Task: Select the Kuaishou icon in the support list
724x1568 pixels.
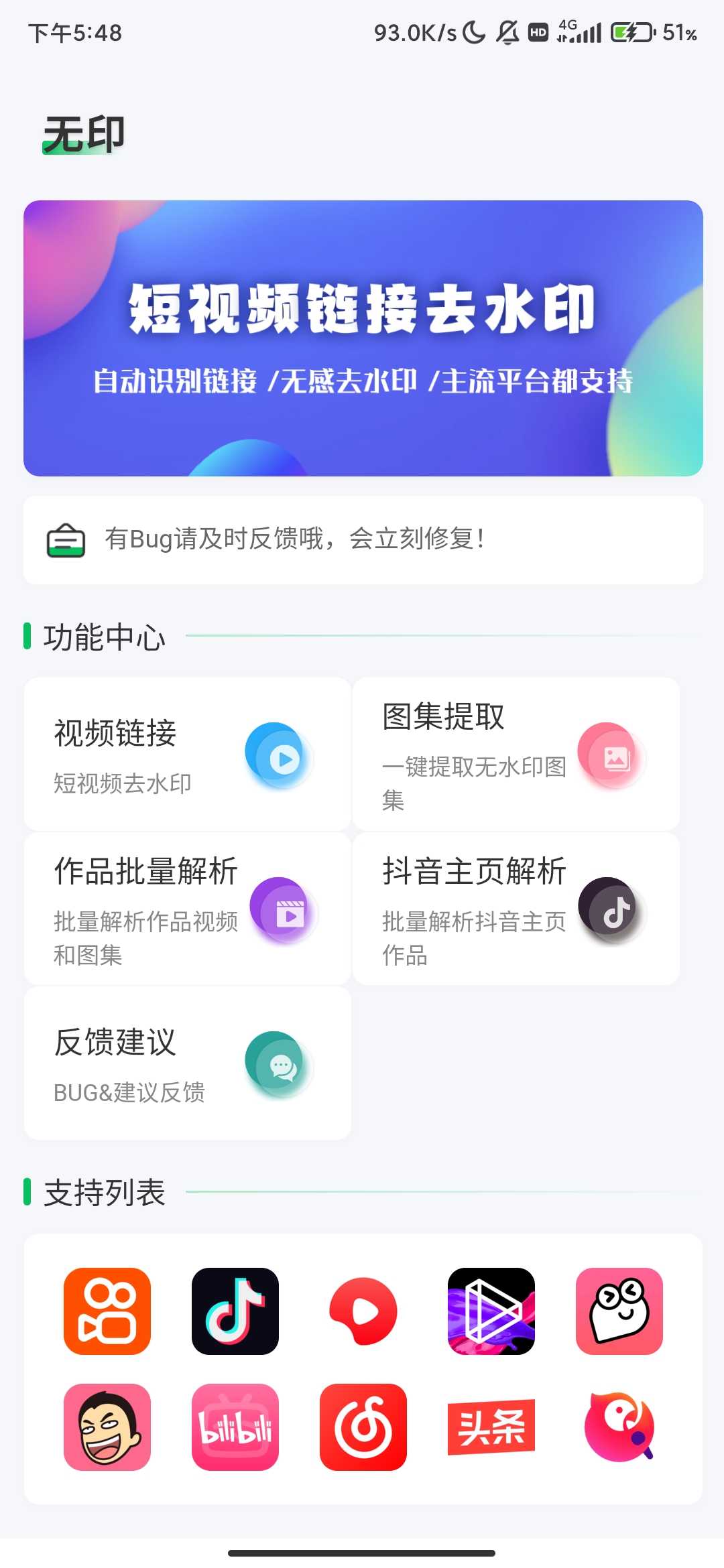Action: coord(107,1311)
